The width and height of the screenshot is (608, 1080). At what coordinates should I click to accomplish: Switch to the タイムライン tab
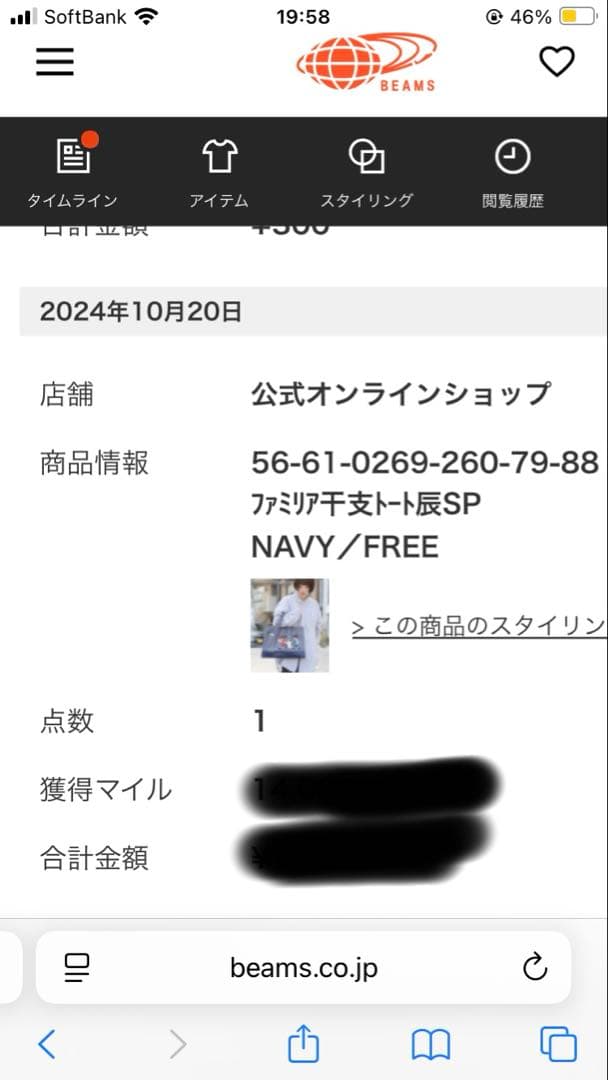click(x=73, y=172)
